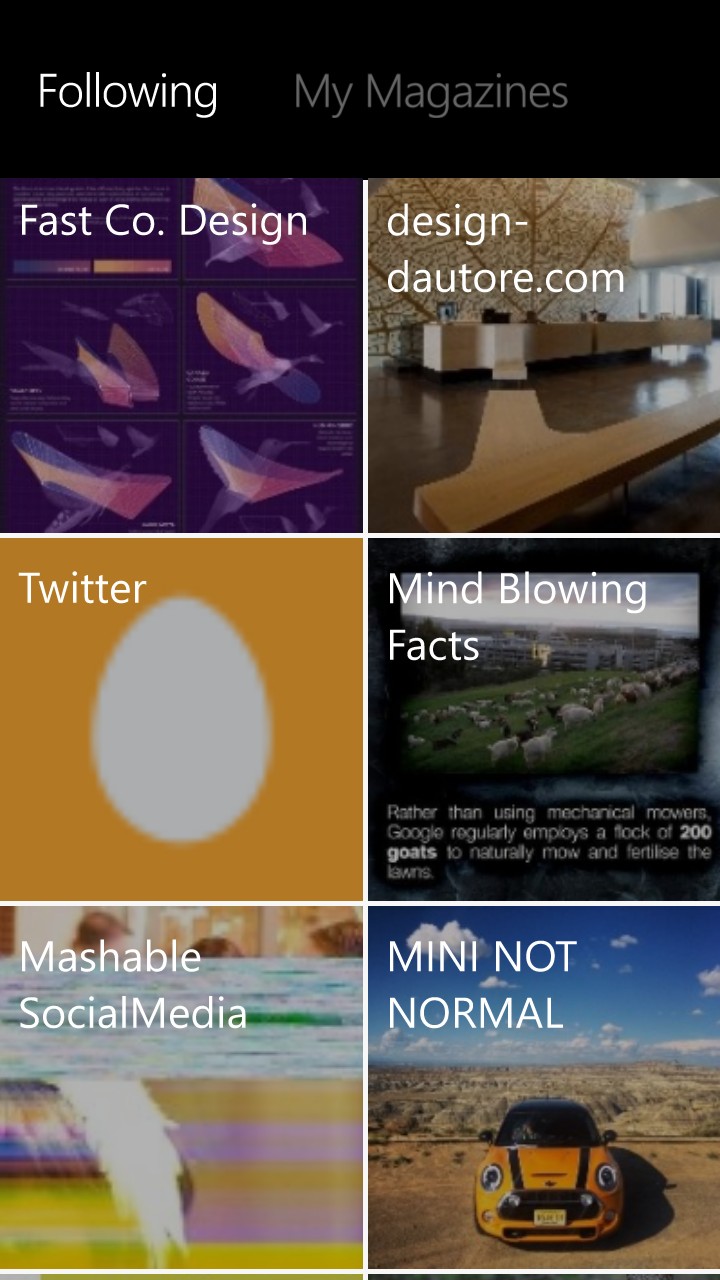This screenshot has width=720, height=1280.
Task: Select the Following tab
Action: [127, 91]
